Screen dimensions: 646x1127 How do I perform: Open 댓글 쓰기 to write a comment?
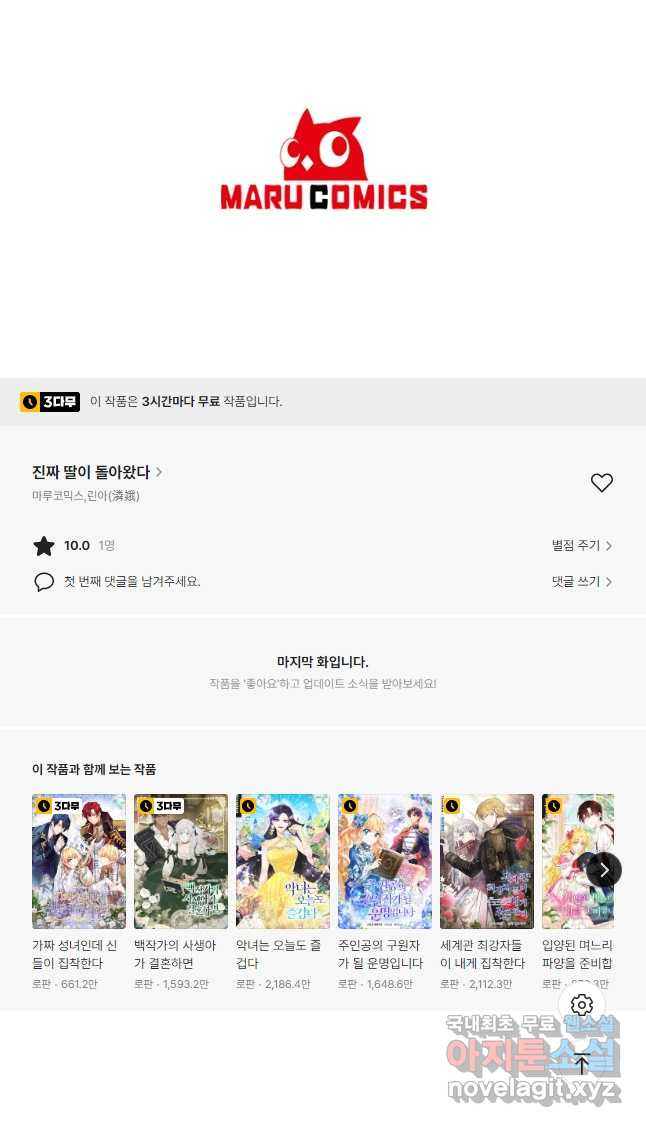coord(581,582)
